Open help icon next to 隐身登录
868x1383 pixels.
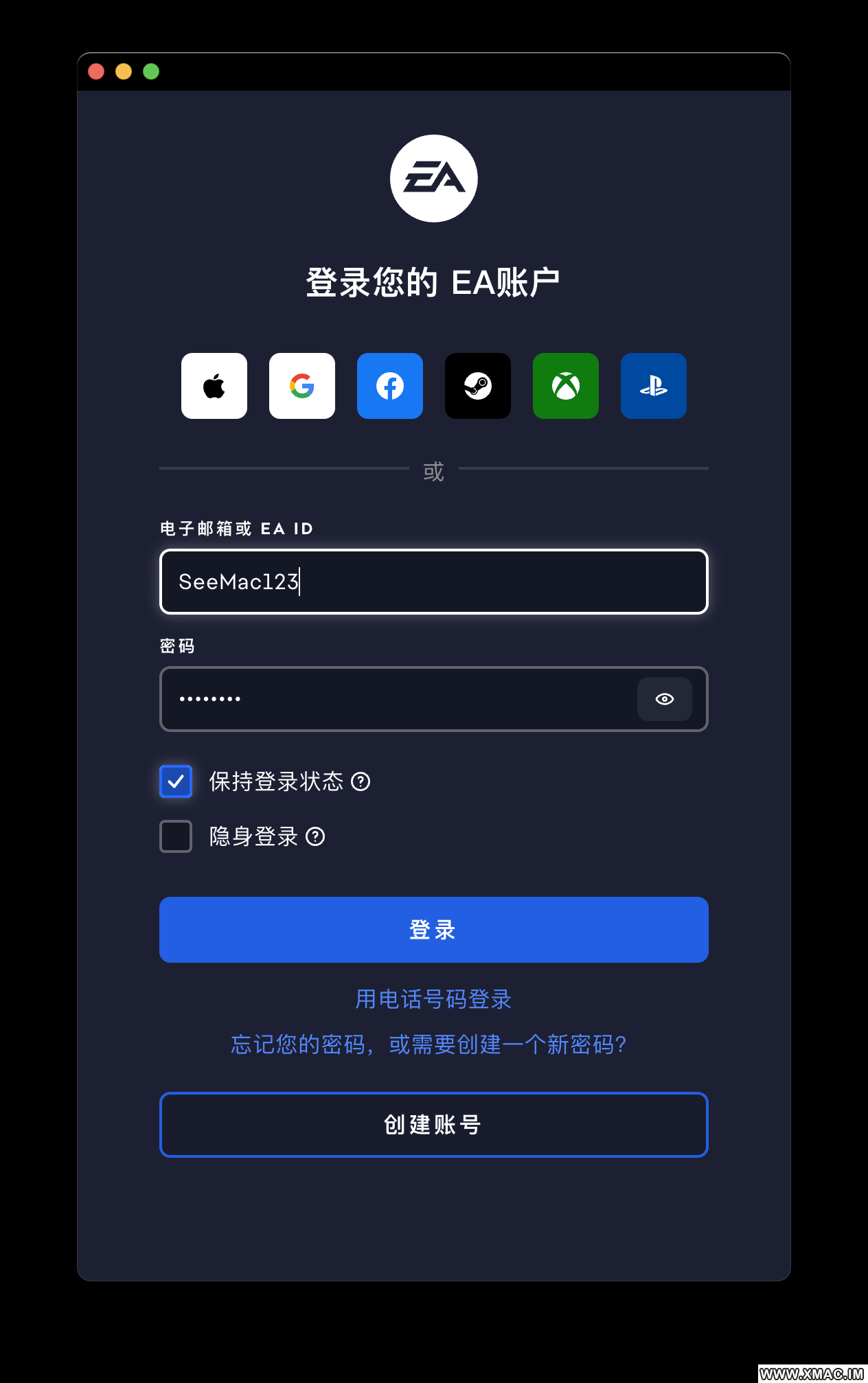pos(315,836)
